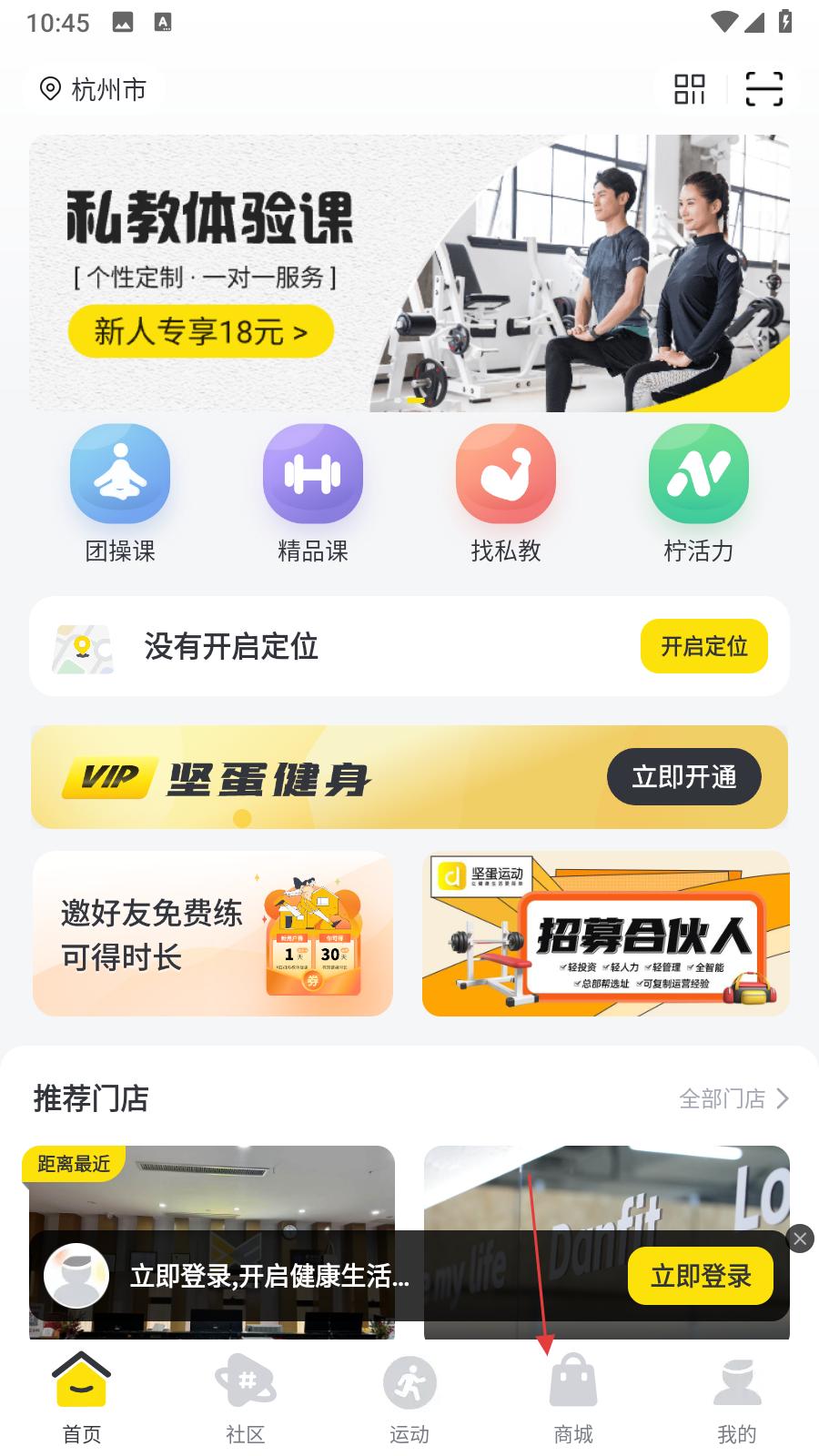Open the 私教体验课 banner
Viewport: 819px width, 1456px height.
coord(409,273)
